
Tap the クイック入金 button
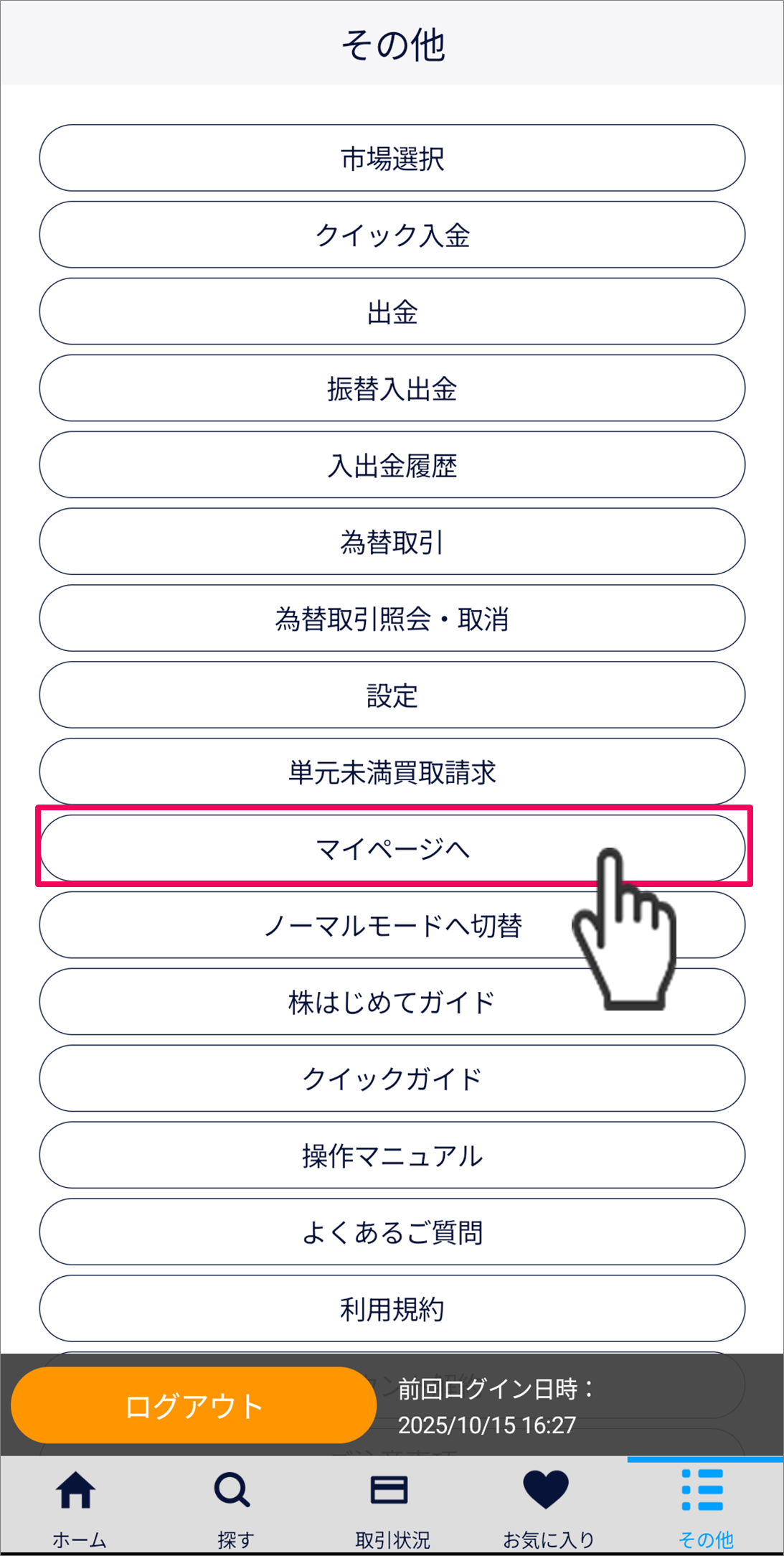pyautogui.click(x=392, y=235)
